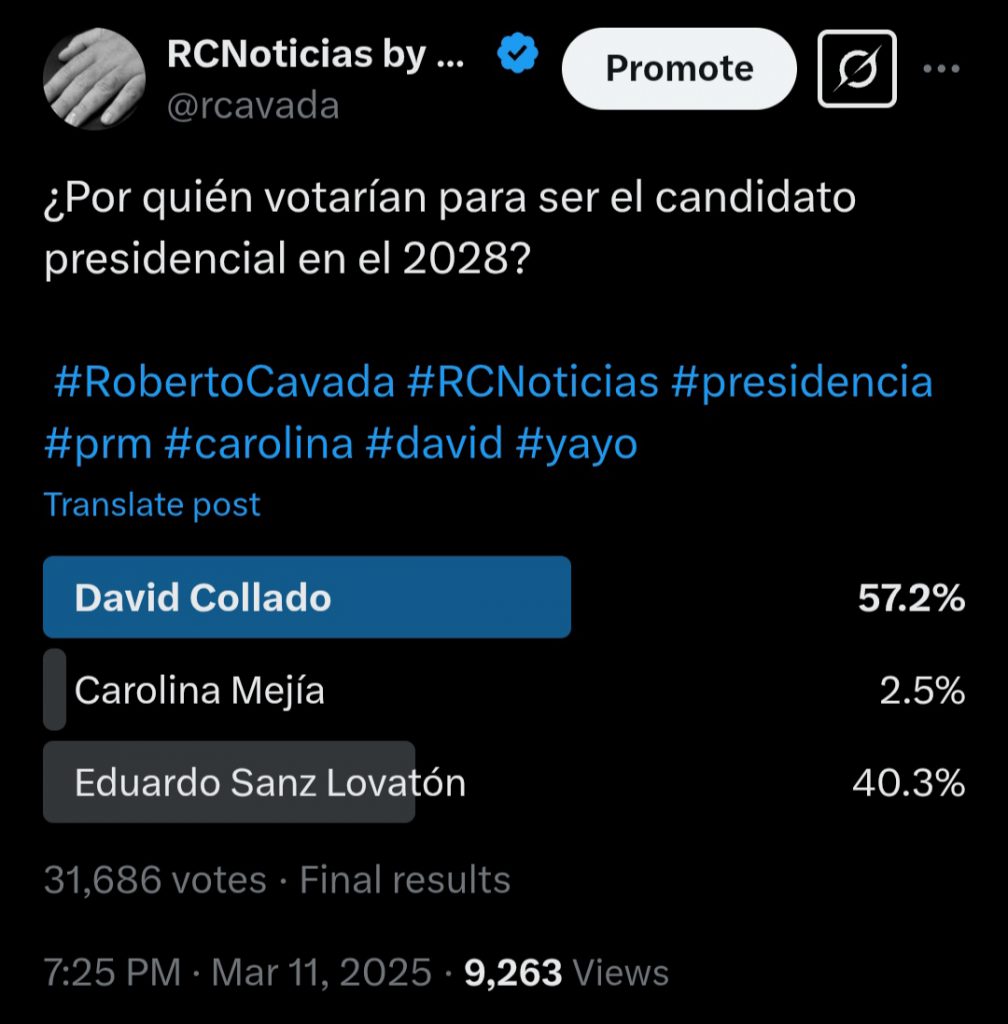Follow the #presidencia hashtag link
This screenshot has height=1024, width=1008.
[802, 383]
